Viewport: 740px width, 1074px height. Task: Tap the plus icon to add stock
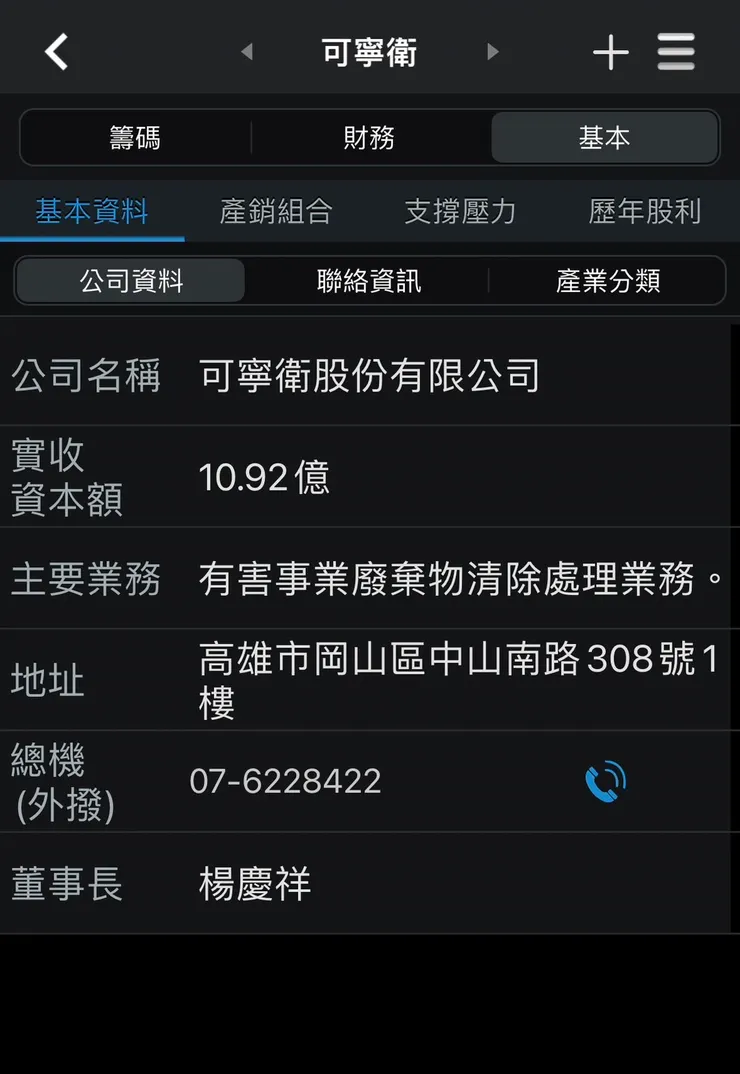[x=610, y=52]
